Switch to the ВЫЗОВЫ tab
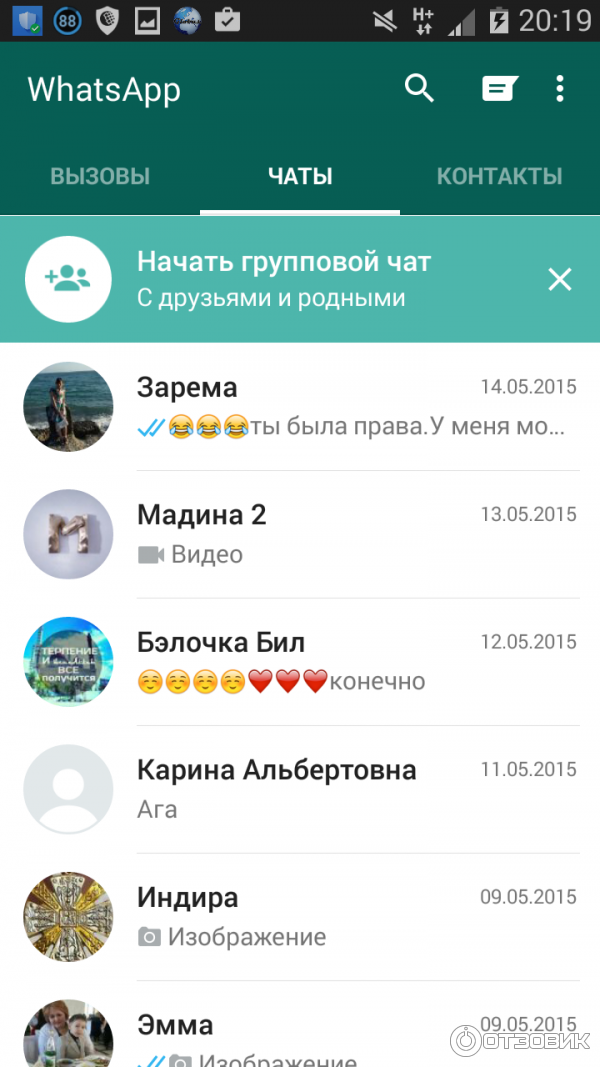Viewport: 600px width, 1067px height. point(100,177)
